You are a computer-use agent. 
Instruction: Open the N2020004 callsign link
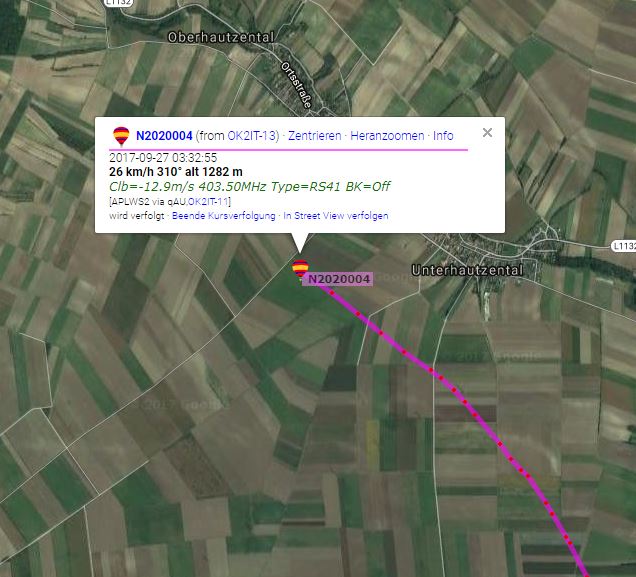pyautogui.click(x=164, y=136)
